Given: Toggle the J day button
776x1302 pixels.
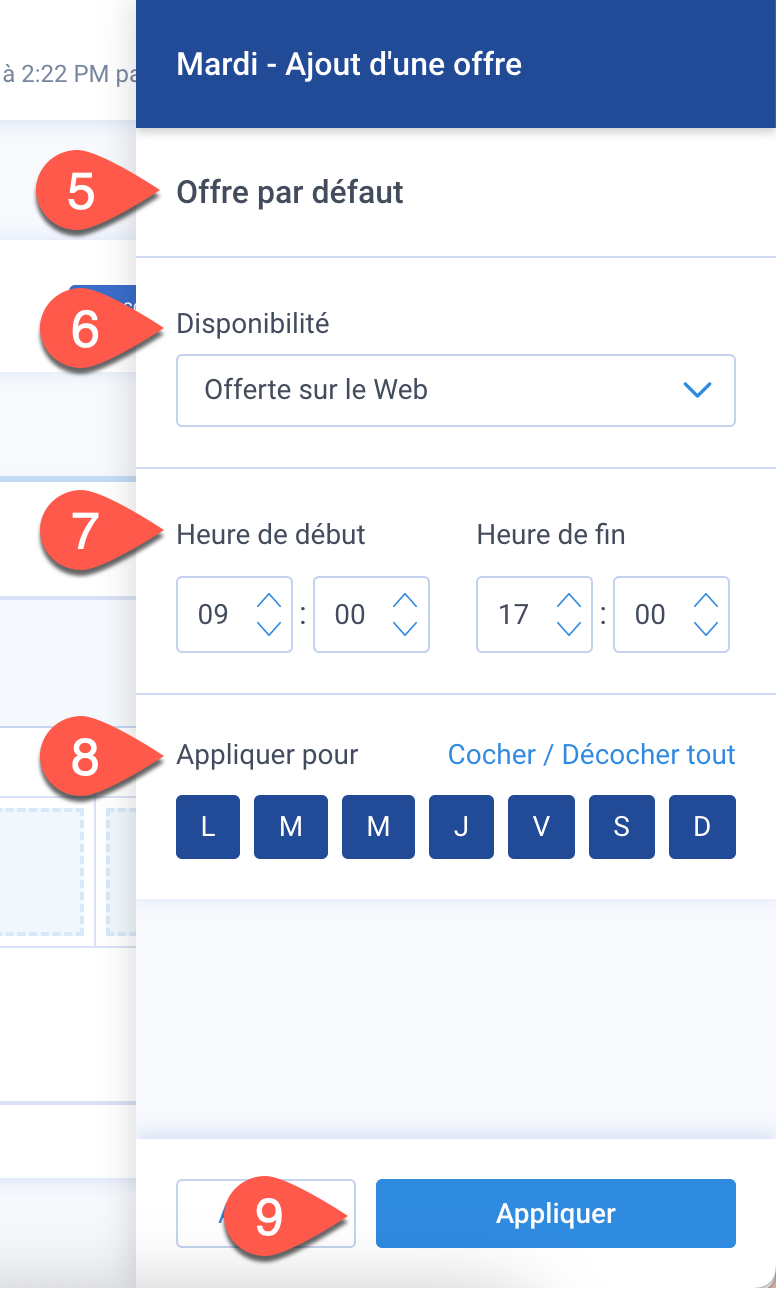Looking at the screenshot, I should click(x=462, y=827).
